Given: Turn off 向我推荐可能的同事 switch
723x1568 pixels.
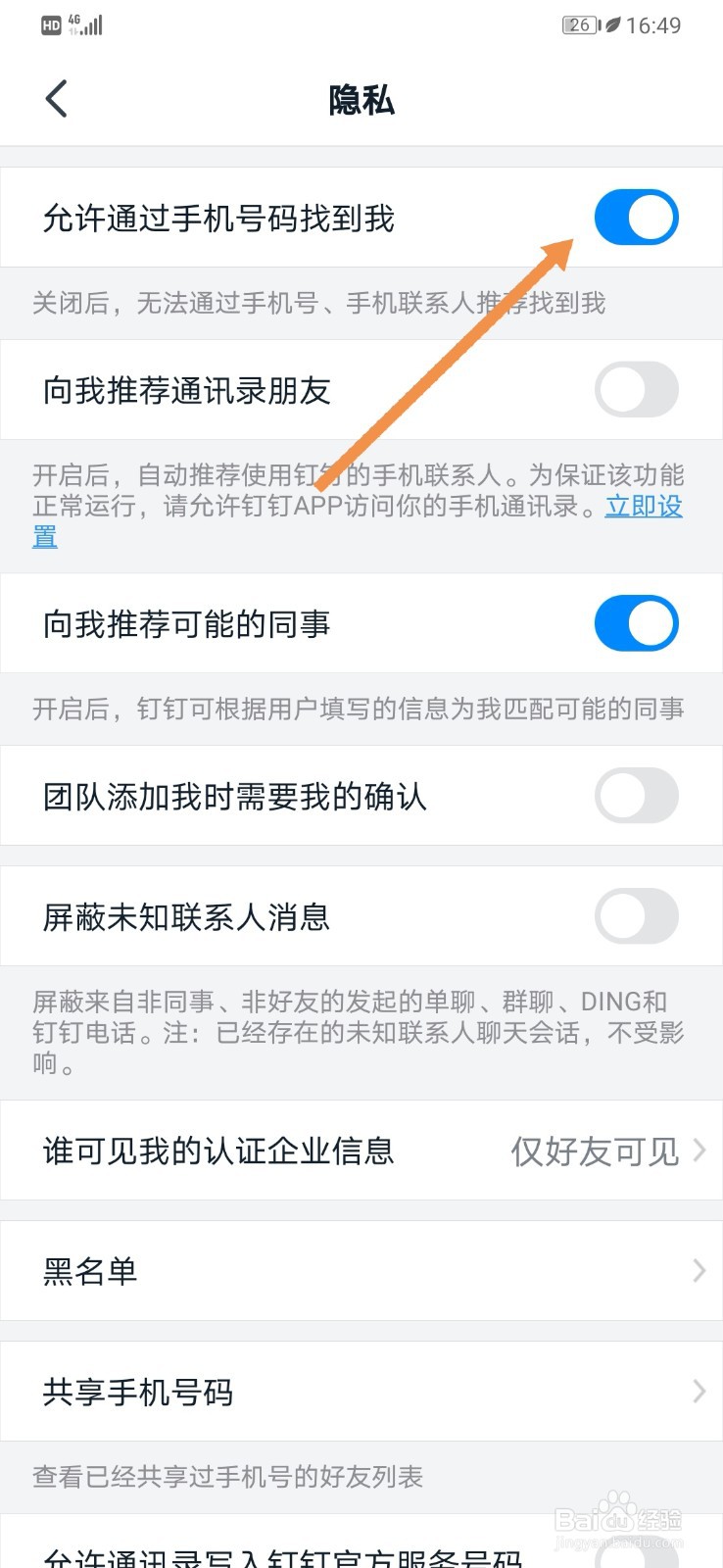Looking at the screenshot, I should pyautogui.click(x=636, y=622).
